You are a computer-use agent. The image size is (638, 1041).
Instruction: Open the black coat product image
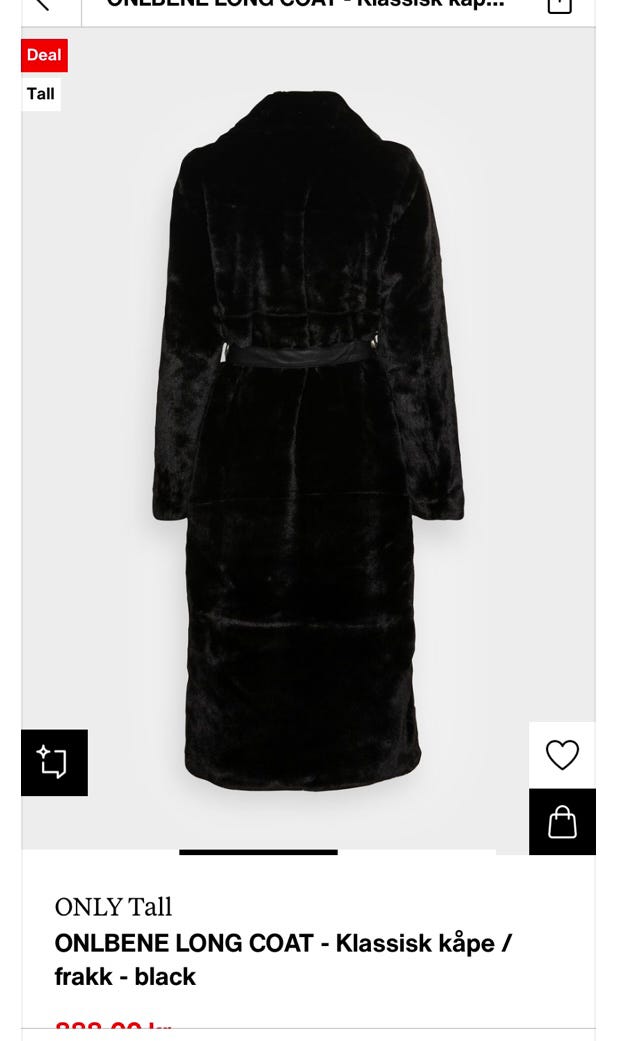(308, 440)
